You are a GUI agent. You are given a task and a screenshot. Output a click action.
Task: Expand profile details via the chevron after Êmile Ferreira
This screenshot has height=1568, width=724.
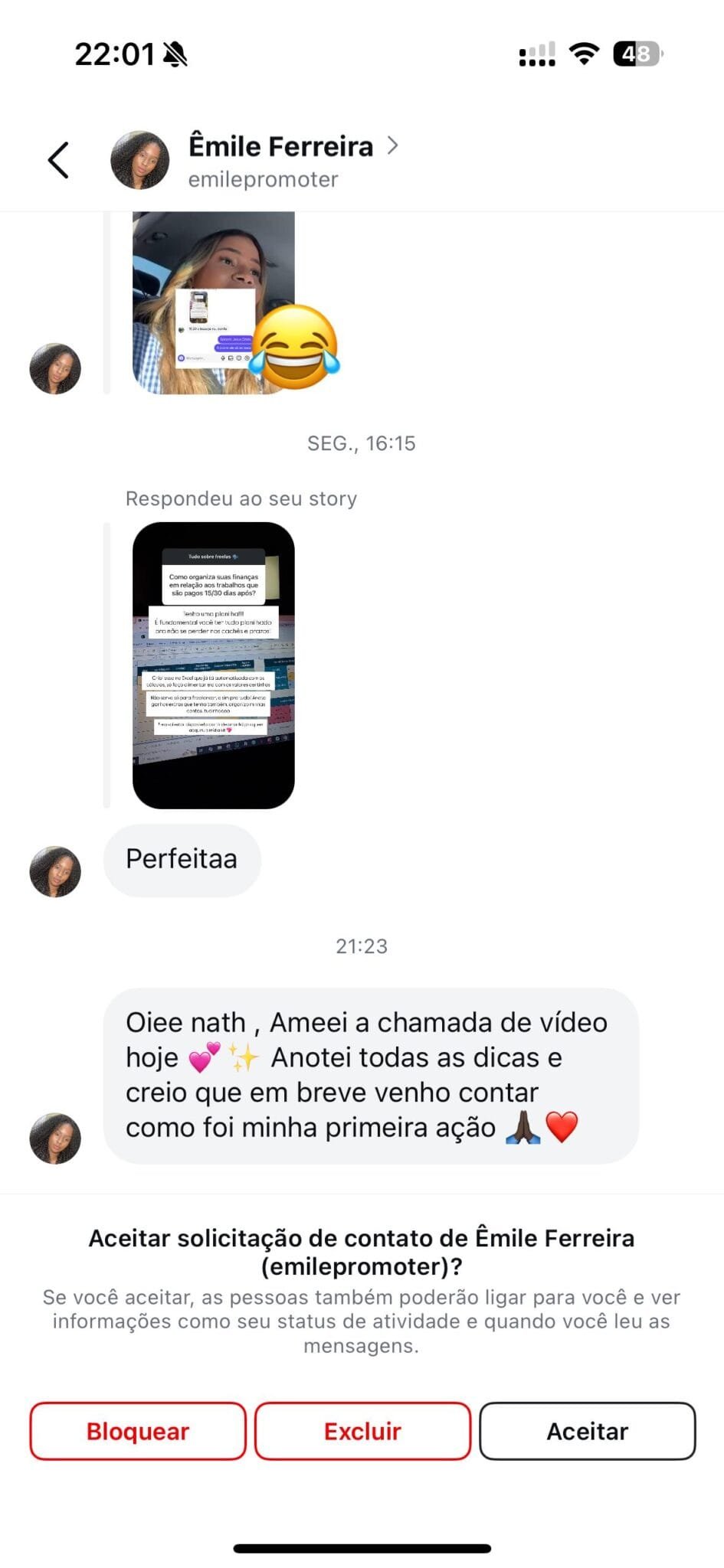pos(395,146)
